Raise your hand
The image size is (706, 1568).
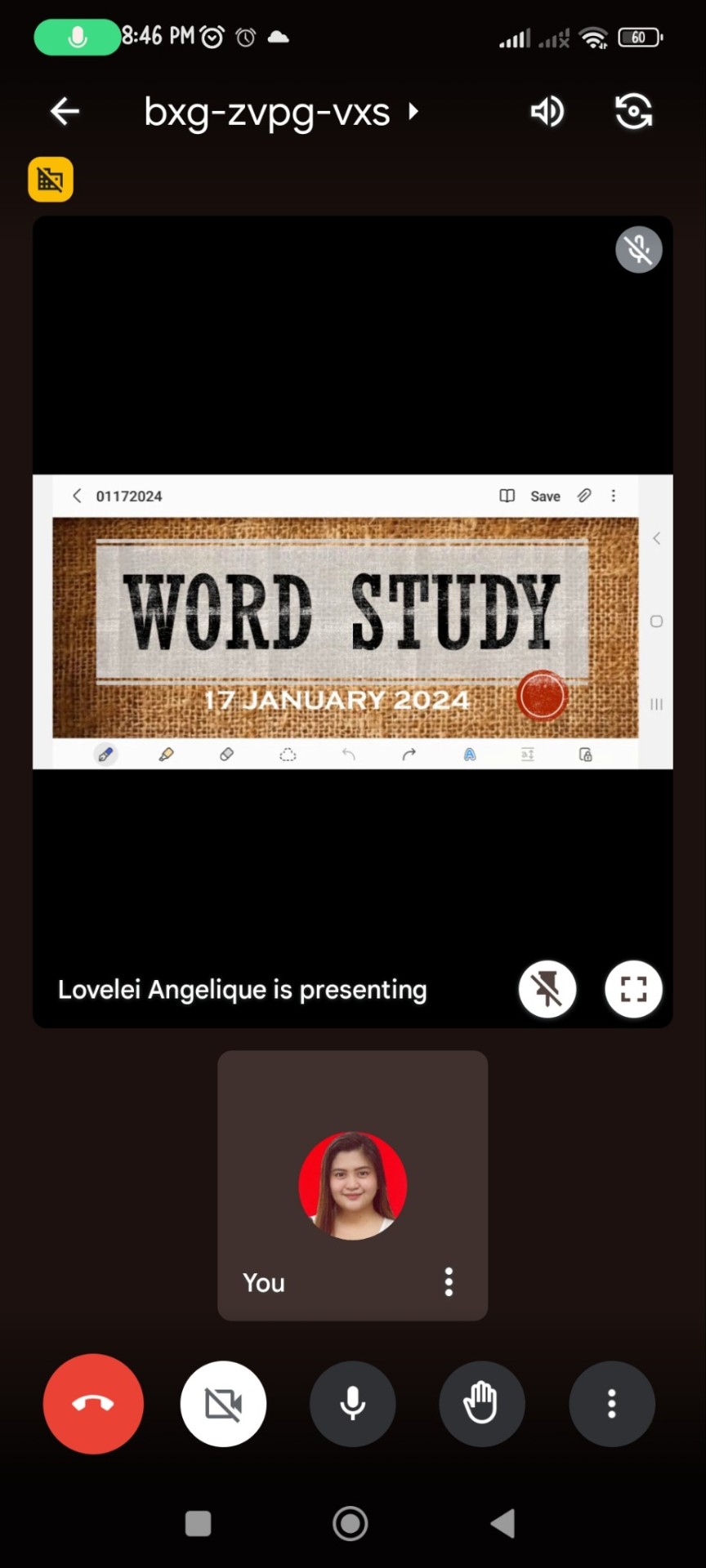pyautogui.click(x=482, y=1404)
